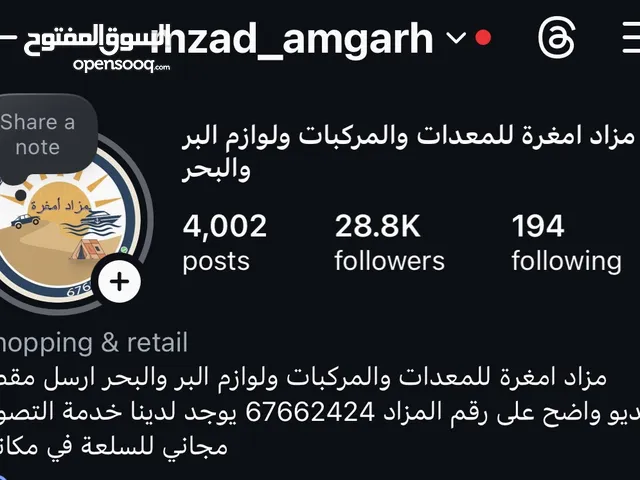Tap the Share a note bubble
640x480 pixels.
38,135
